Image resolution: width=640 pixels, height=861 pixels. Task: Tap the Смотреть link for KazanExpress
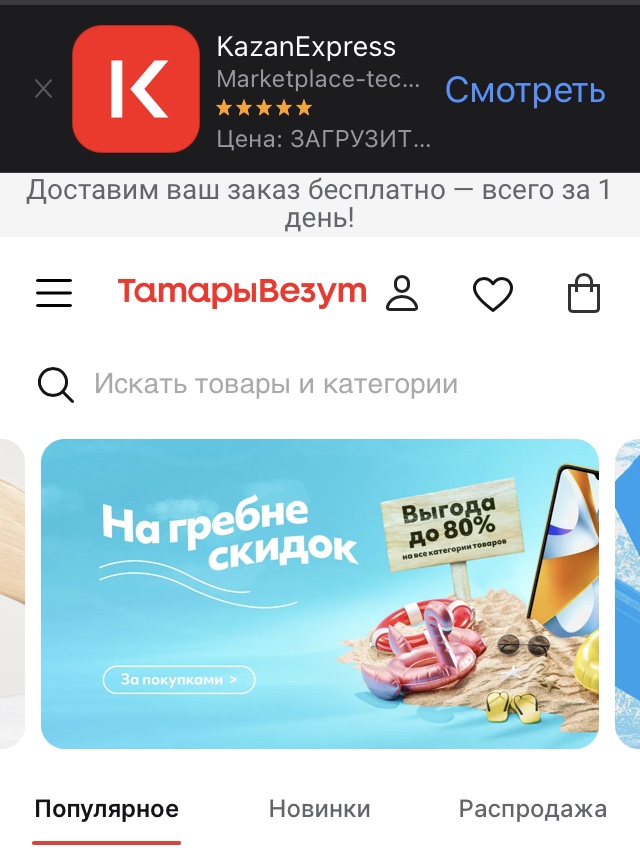coord(525,90)
